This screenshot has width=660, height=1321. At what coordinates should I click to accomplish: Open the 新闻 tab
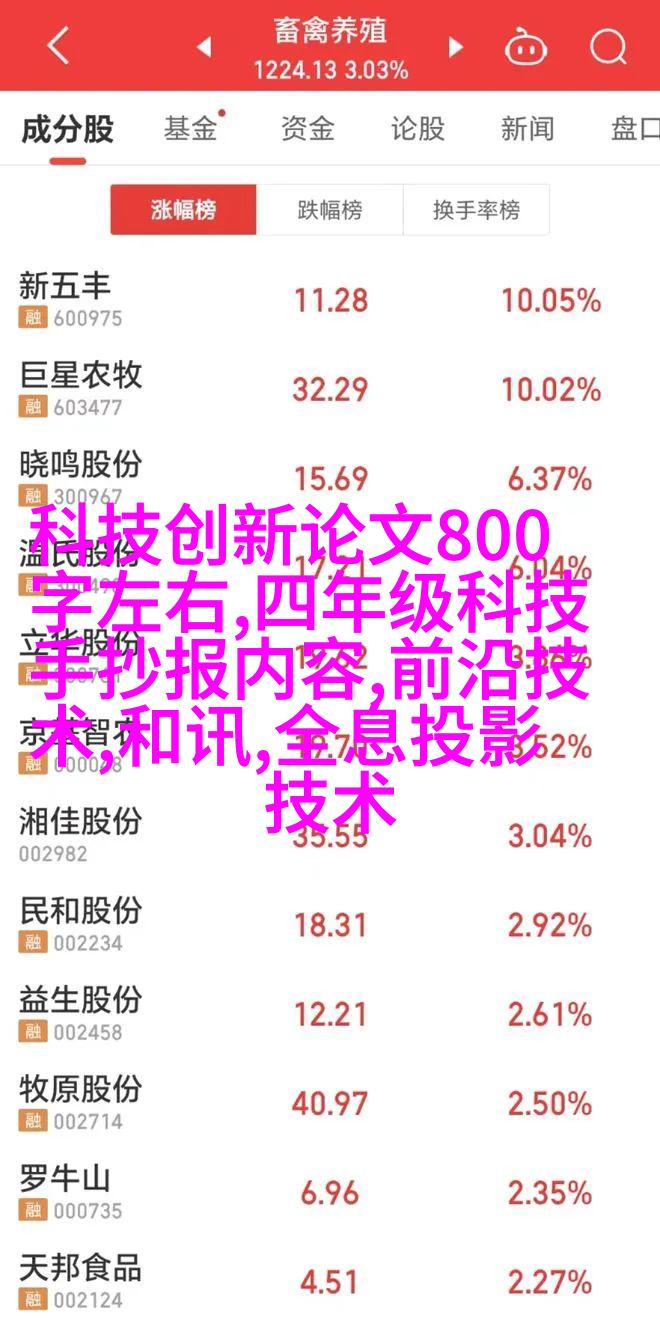click(x=528, y=128)
